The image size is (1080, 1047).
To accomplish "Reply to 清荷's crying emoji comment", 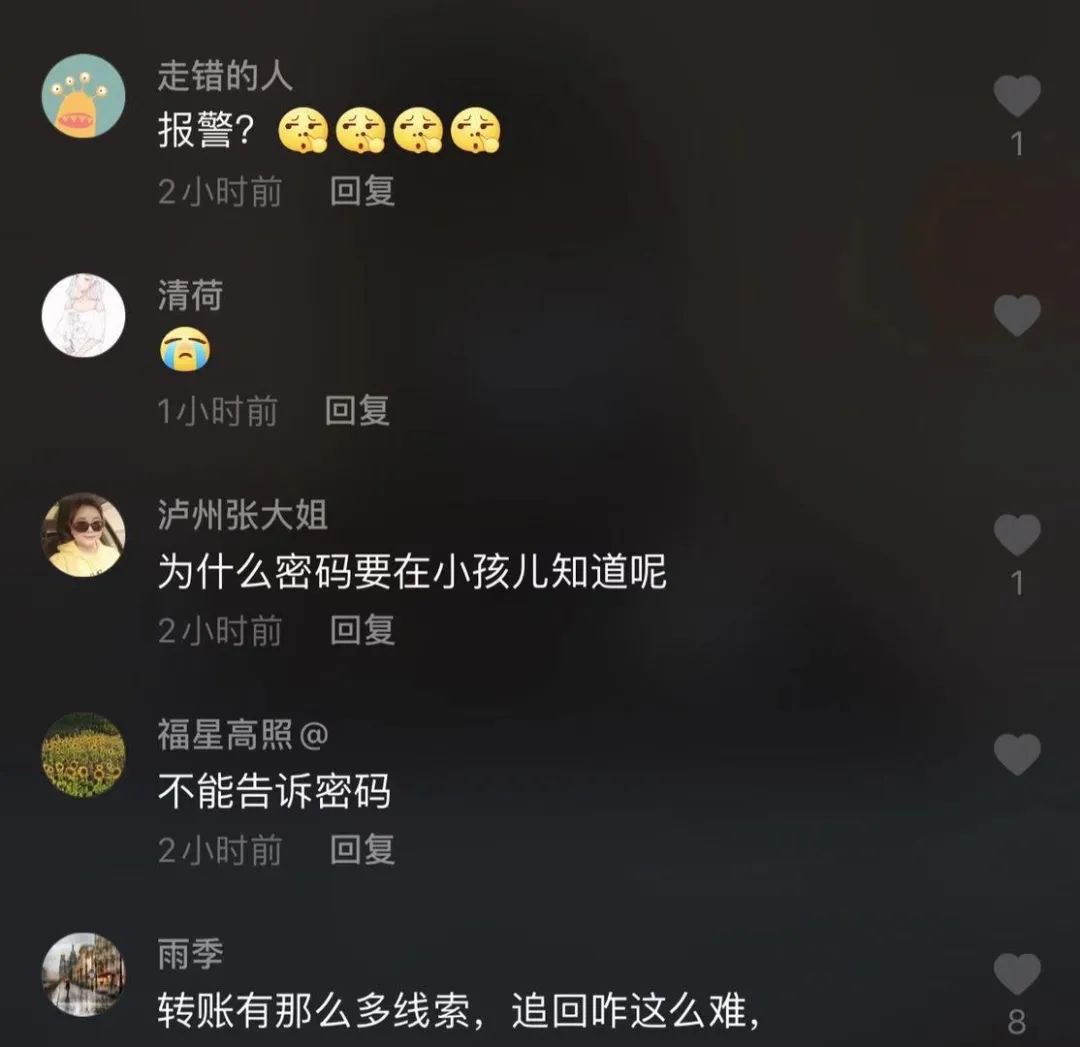I will coord(357,410).
